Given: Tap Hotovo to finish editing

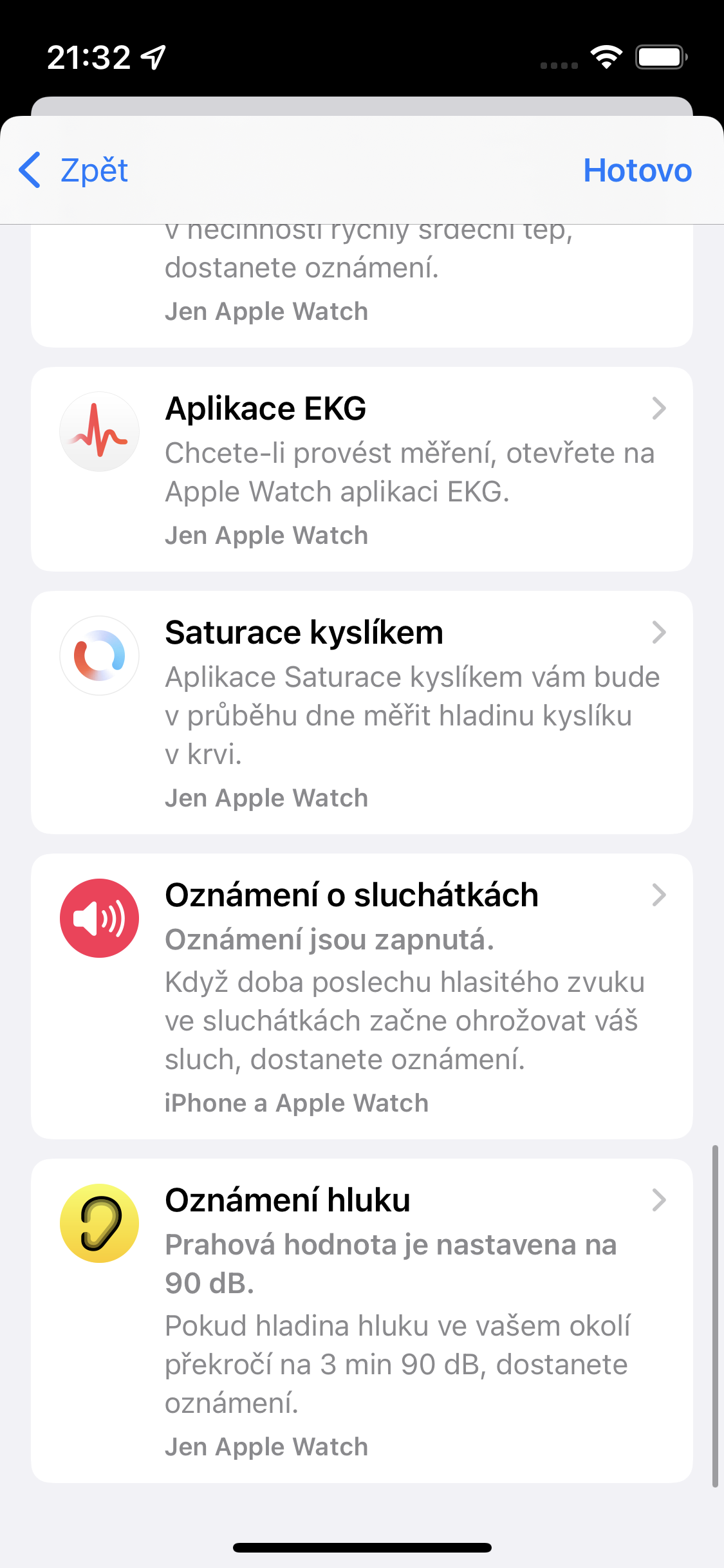Looking at the screenshot, I should click(x=638, y=170).
